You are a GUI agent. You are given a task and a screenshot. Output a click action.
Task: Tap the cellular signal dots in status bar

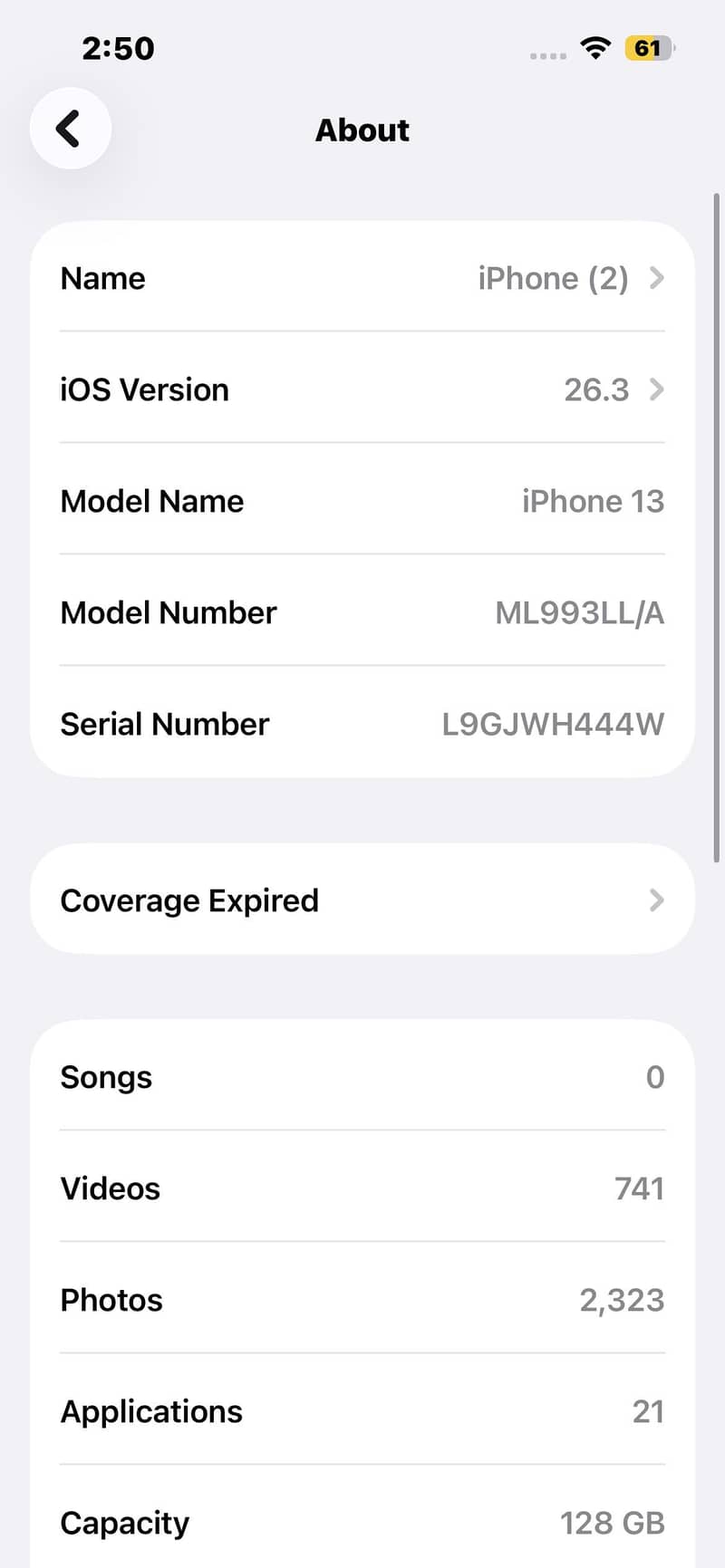546,54
